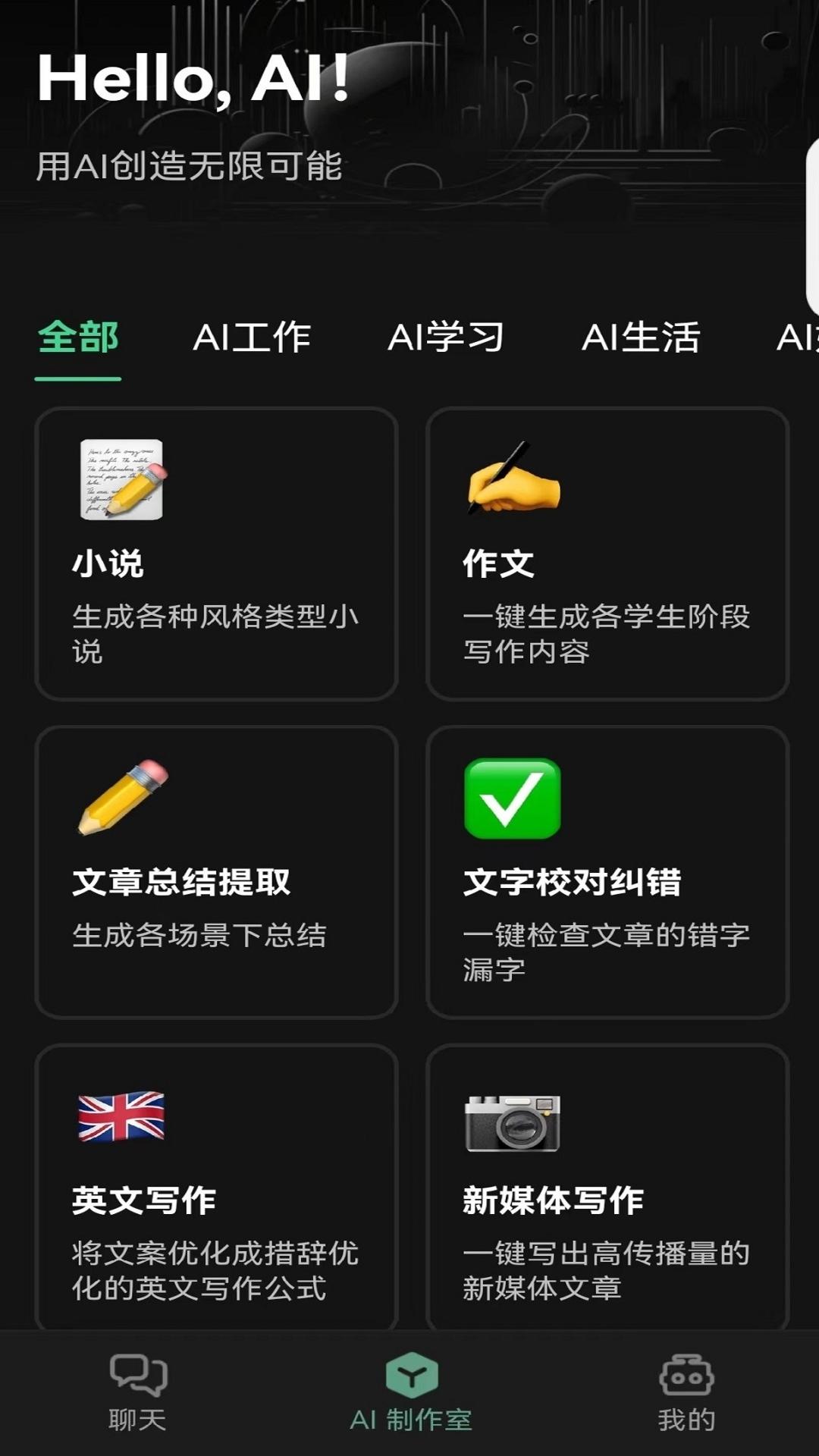Open the 小说 novel generator card
Image resolution: width=819 pixels, height=1456 pixels.
tap(217, 554)
